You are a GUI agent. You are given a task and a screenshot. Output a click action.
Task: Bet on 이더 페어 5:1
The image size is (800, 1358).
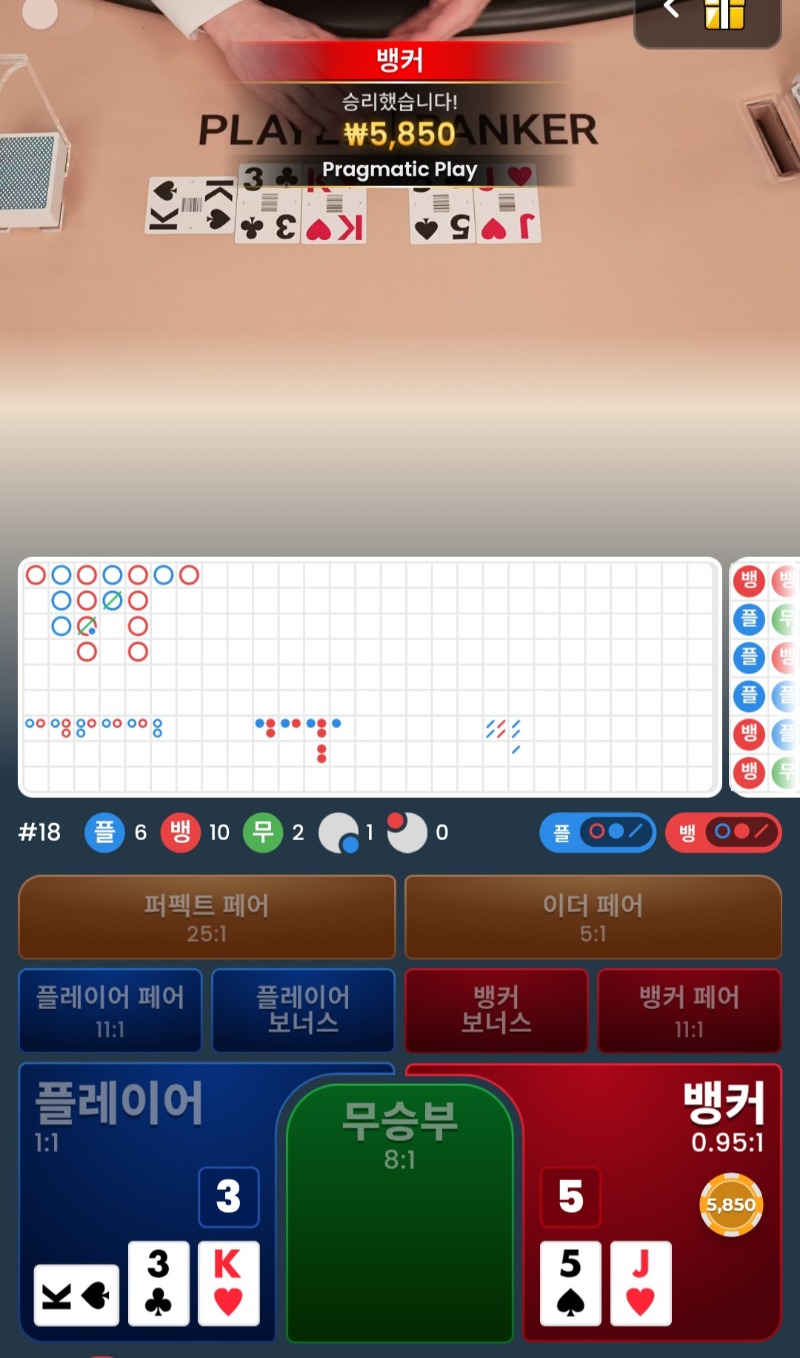coord(592,917)
